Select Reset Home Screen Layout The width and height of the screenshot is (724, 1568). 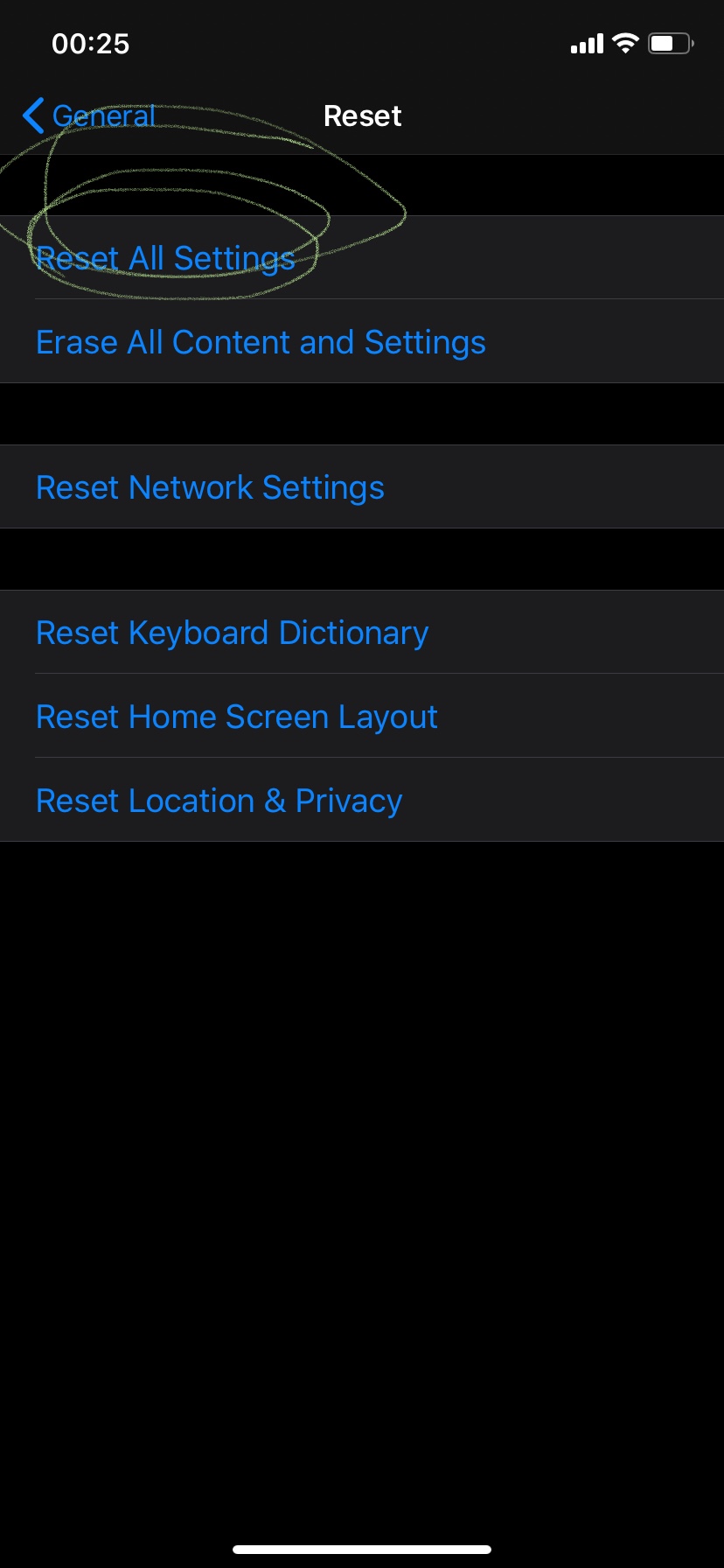(x=236, y=717)
